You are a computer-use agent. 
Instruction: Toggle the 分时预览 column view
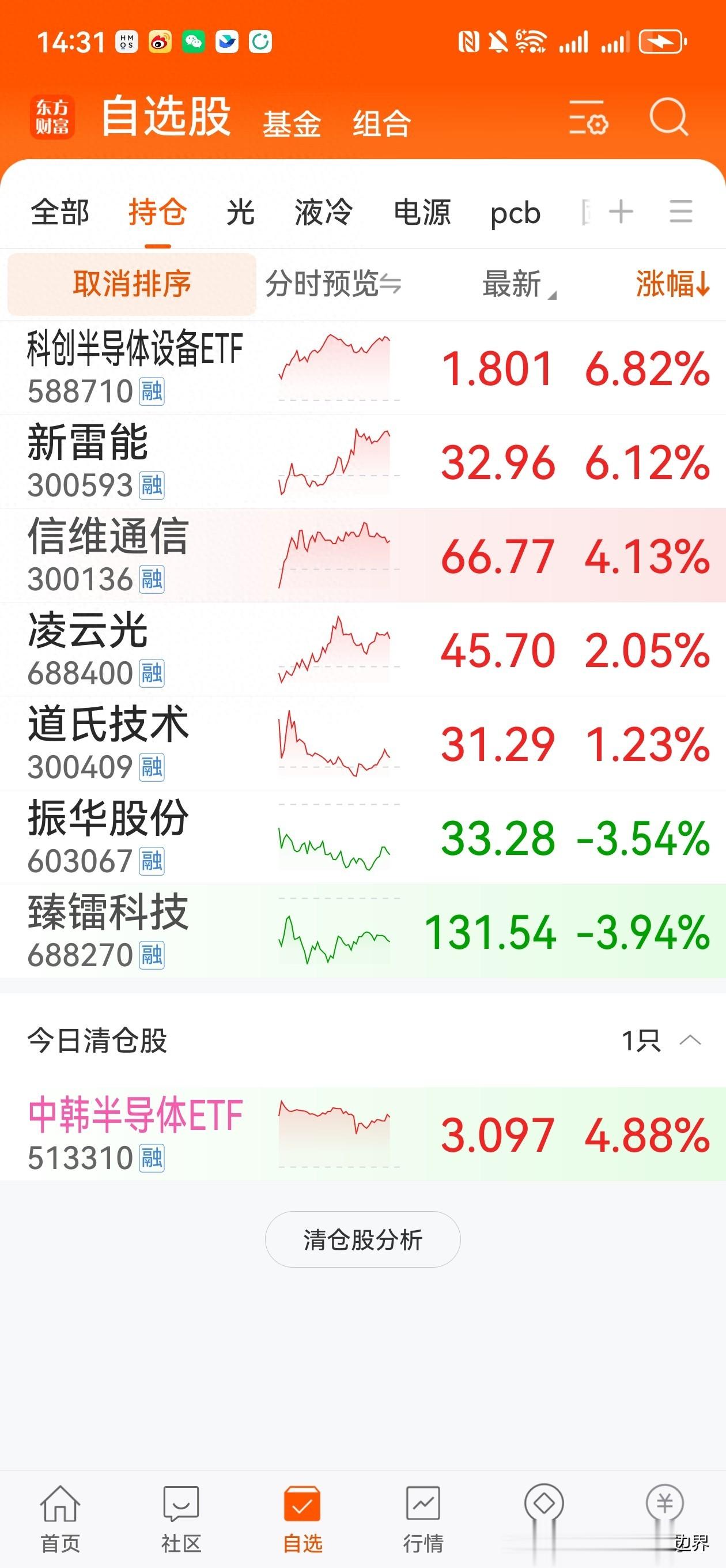click(x=333, y=284)
